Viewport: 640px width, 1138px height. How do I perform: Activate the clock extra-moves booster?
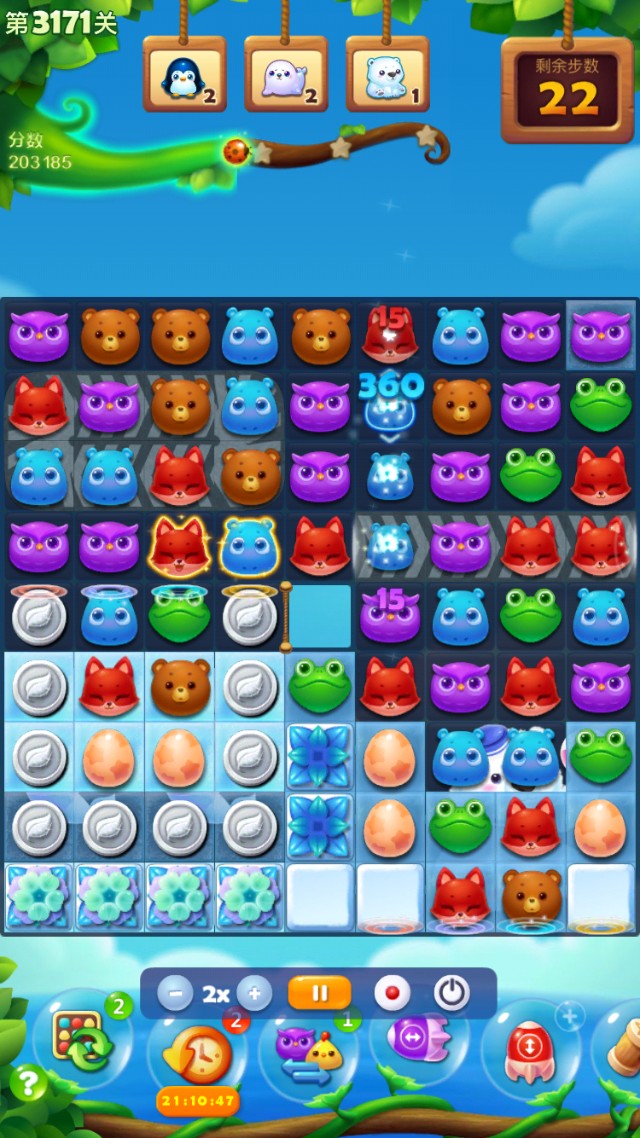click(200, 1055)
